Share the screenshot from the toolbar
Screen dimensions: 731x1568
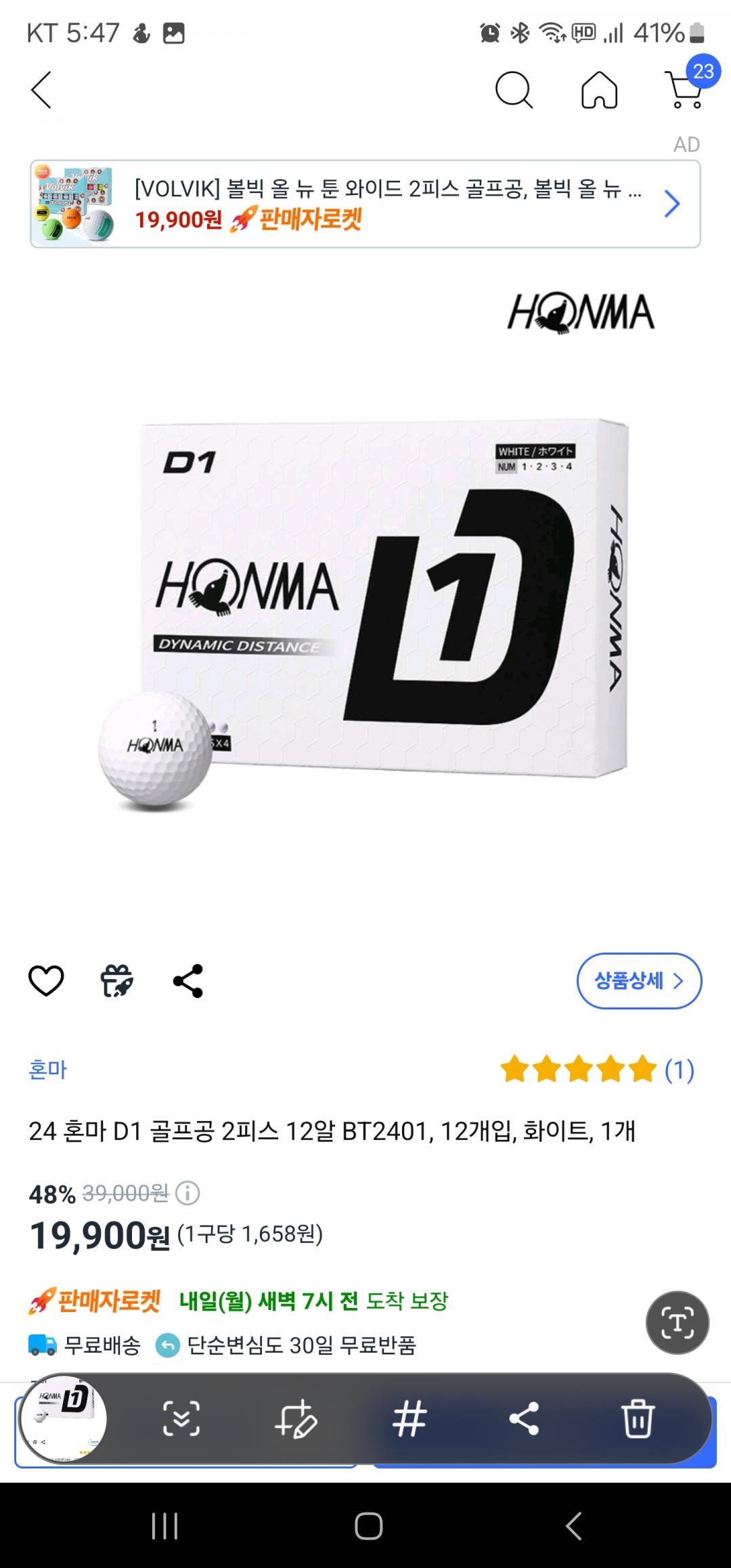tap(524, 1419)
